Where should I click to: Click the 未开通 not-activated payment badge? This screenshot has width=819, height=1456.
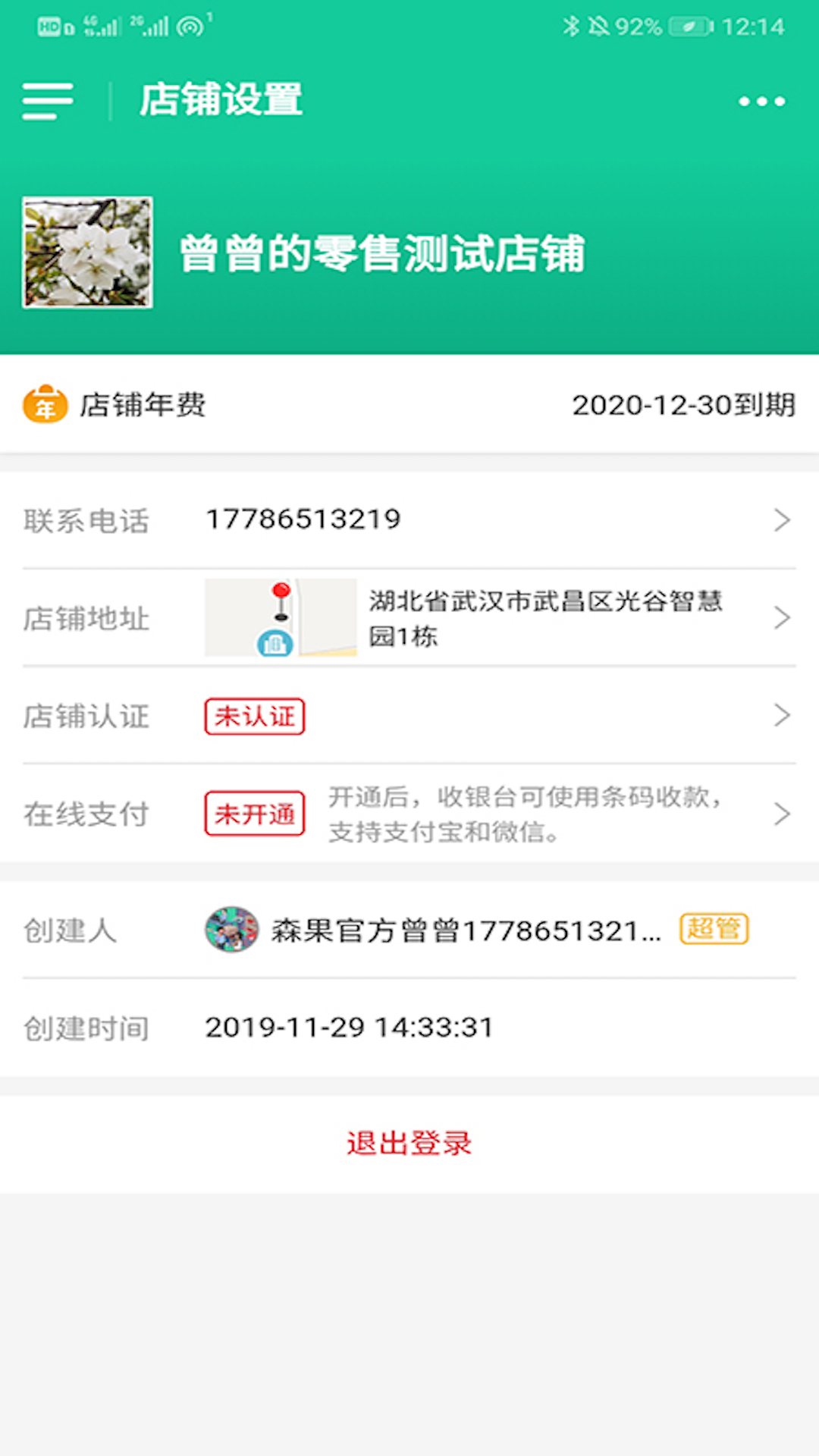coord(254,814)
